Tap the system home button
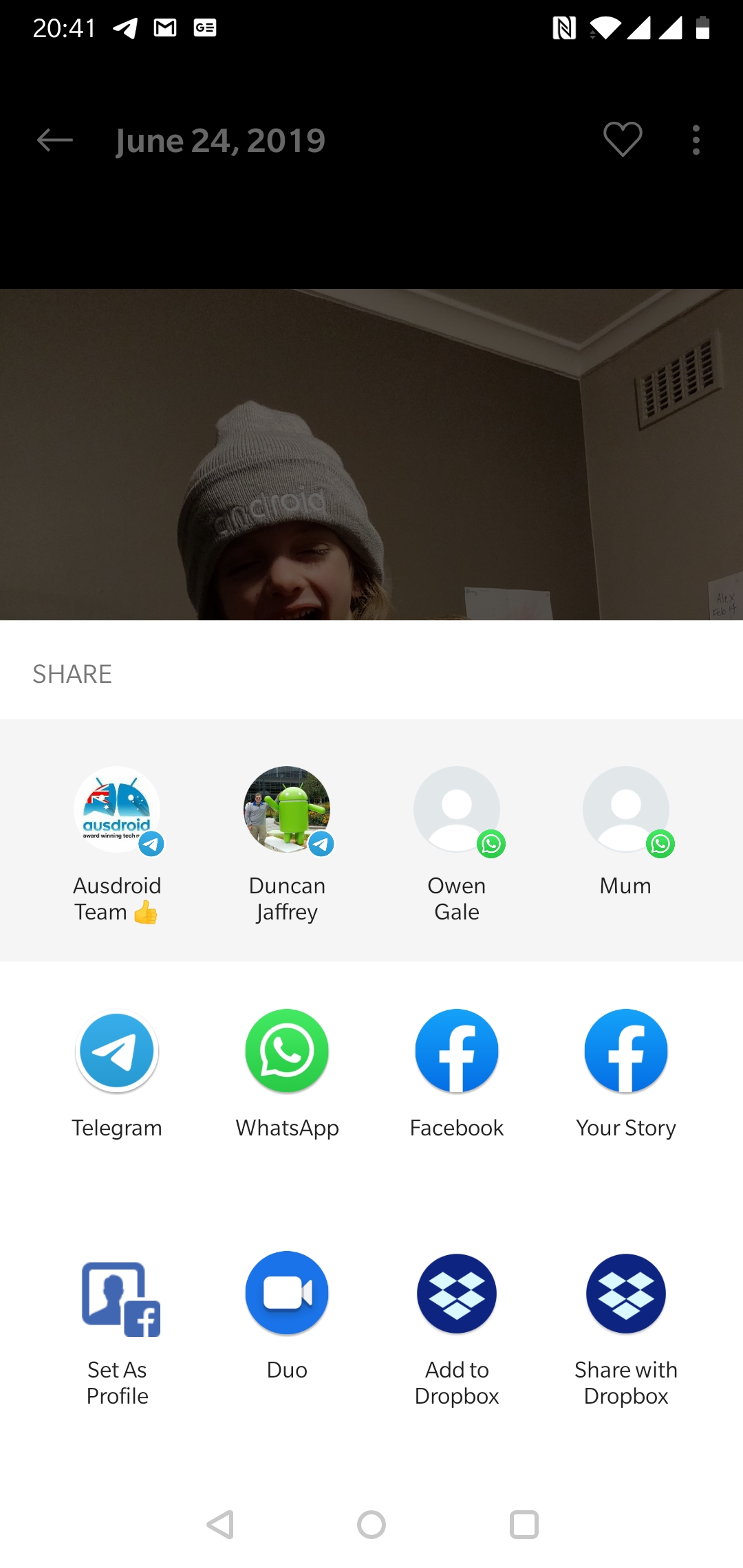The height and width of the screenshot is (1568, 743). click(371, 1525)
